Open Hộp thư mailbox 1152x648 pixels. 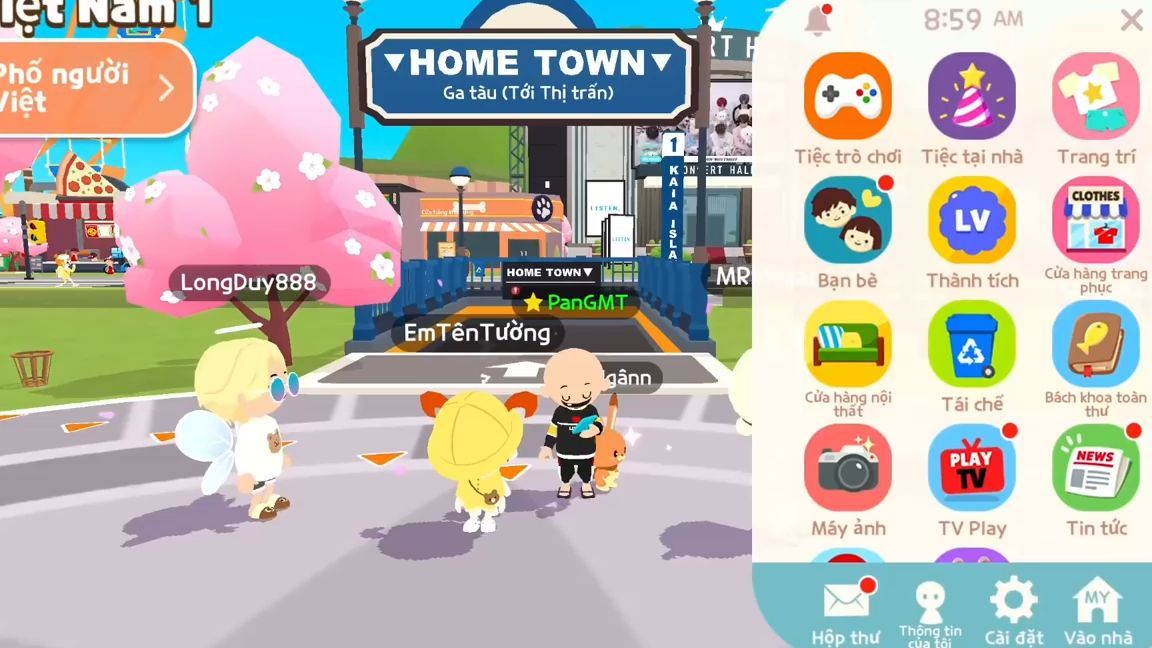click(845, 609)
